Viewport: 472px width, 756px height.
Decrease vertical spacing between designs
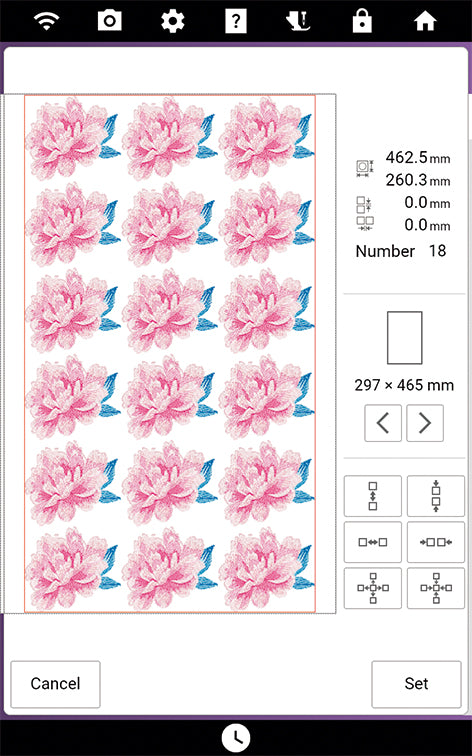436,496
